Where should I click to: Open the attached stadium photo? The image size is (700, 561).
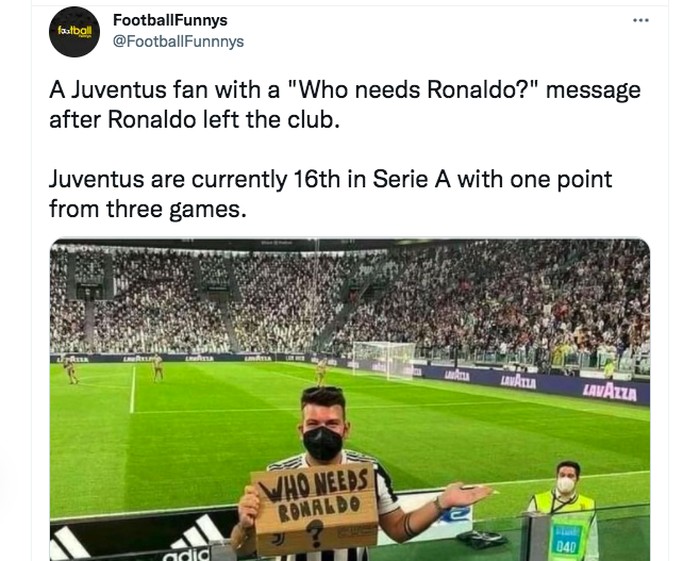[x=350, y=400]
